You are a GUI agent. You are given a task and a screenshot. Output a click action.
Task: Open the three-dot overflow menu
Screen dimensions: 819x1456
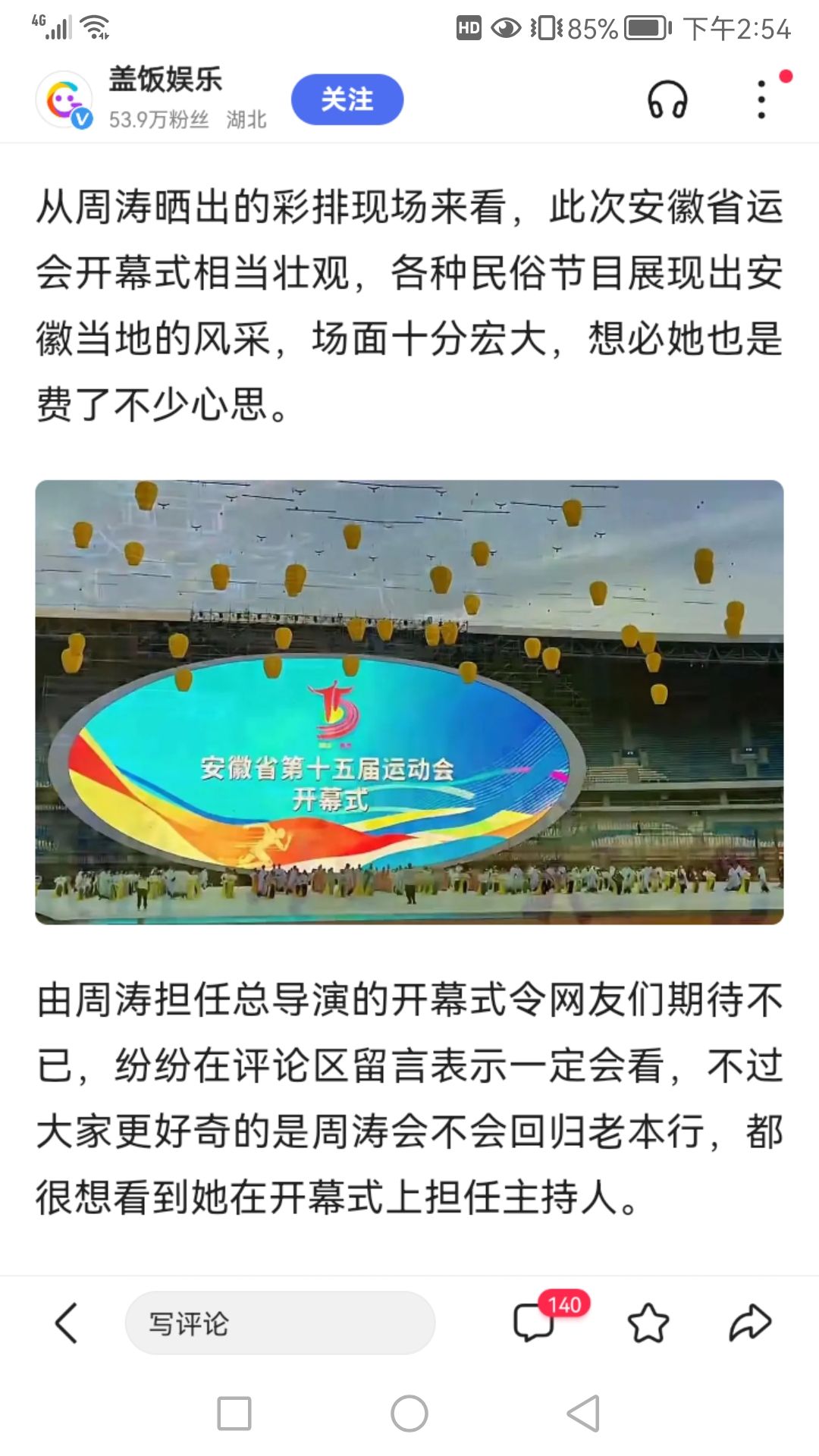pyautogui.click(x=761, y=99)
